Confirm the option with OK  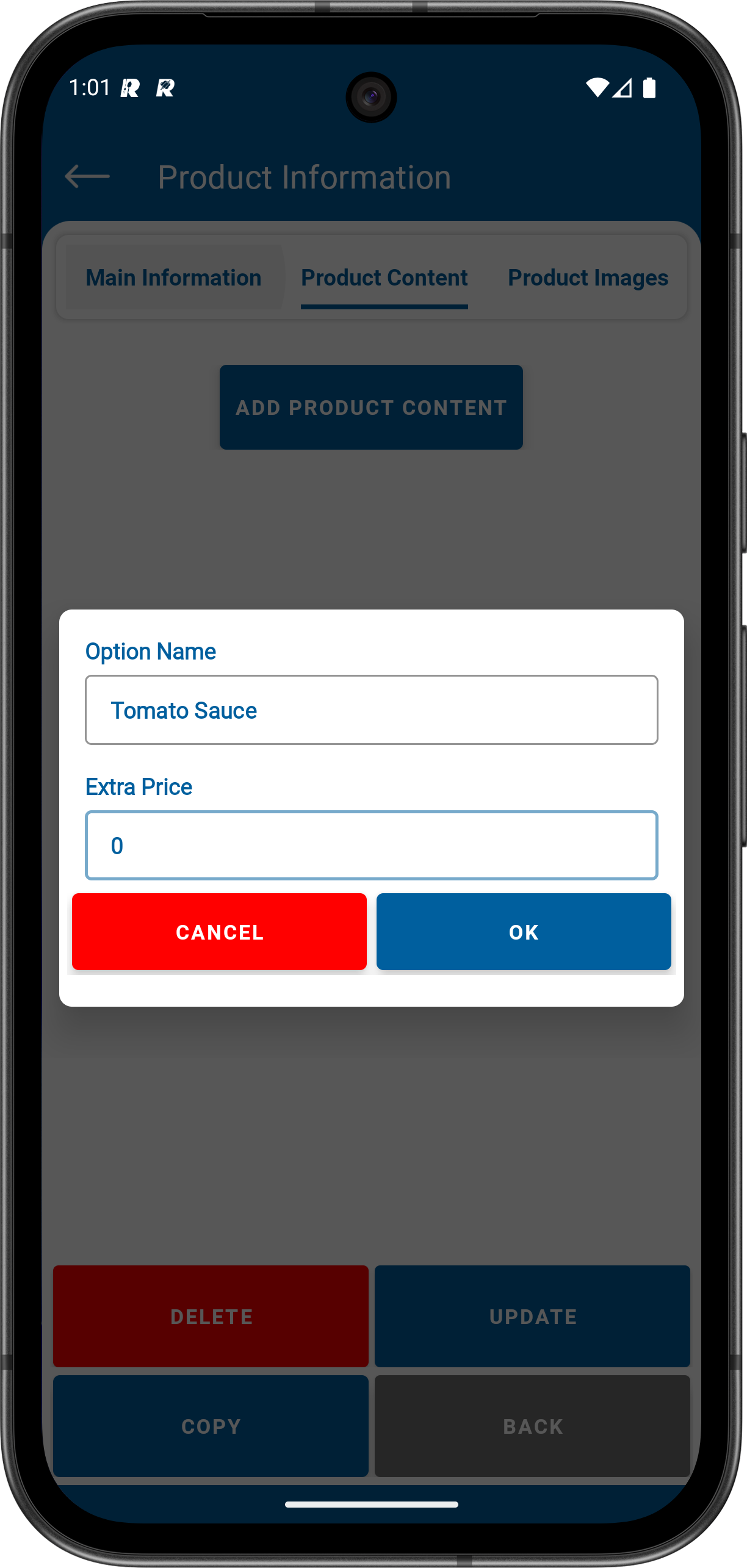pyautogui.click(x=524, y=932)
